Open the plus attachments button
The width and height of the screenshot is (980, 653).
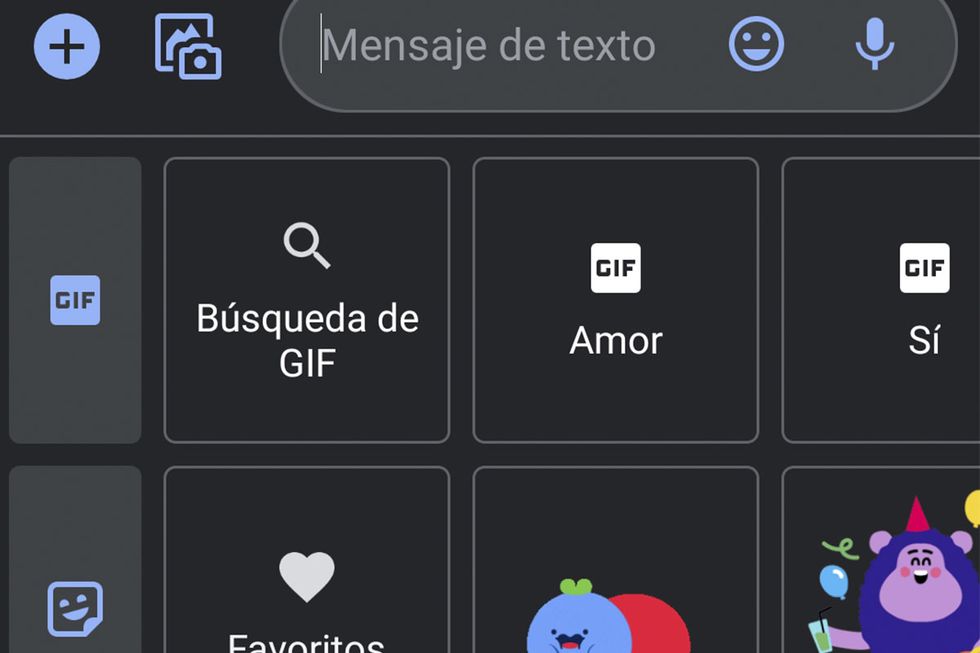(x=67, y=46)
